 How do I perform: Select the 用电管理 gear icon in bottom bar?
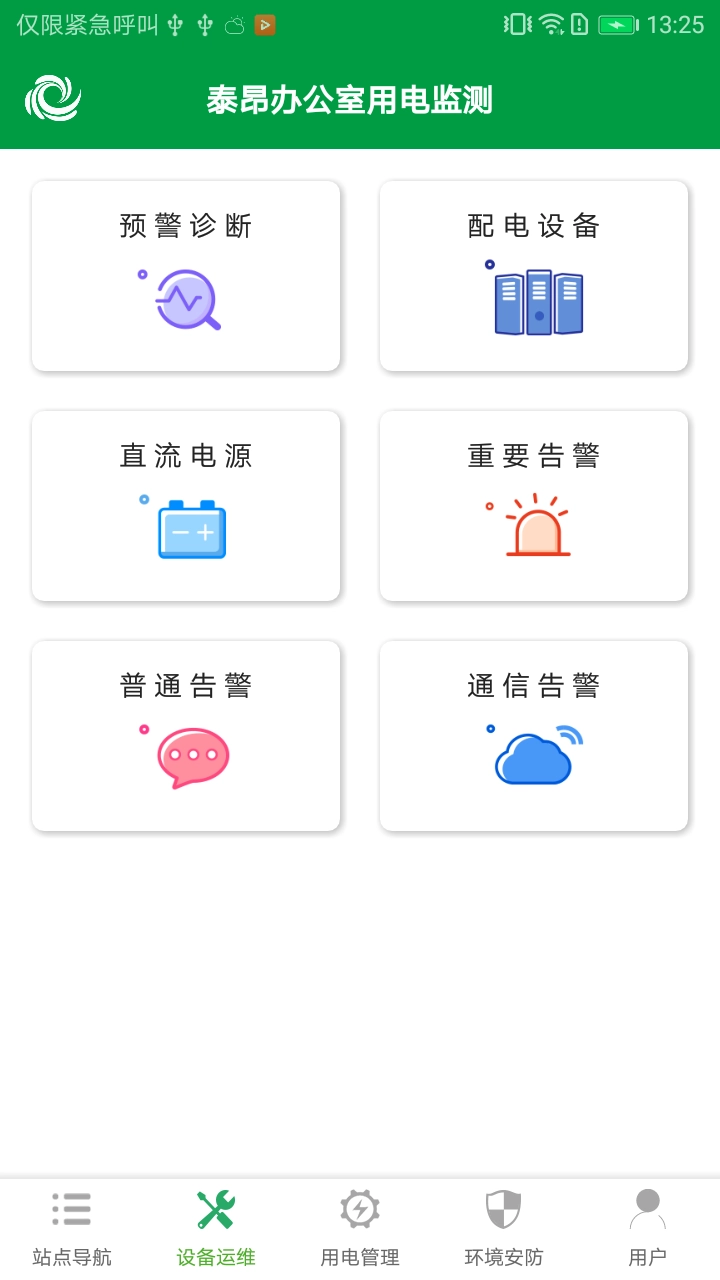(x=359, y=1209)
